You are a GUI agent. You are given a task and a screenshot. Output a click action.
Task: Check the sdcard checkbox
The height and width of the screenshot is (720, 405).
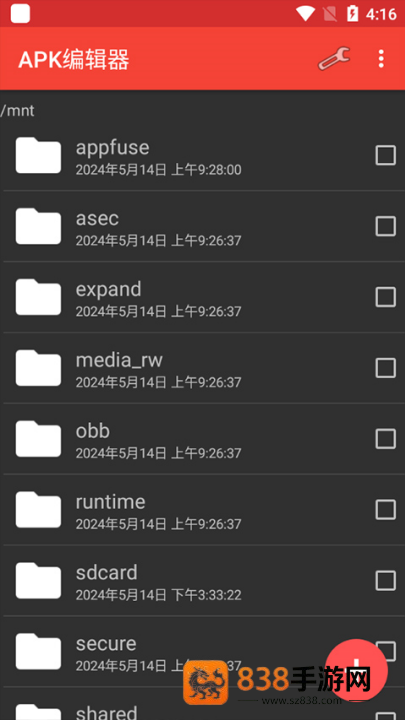pos(385,581)
